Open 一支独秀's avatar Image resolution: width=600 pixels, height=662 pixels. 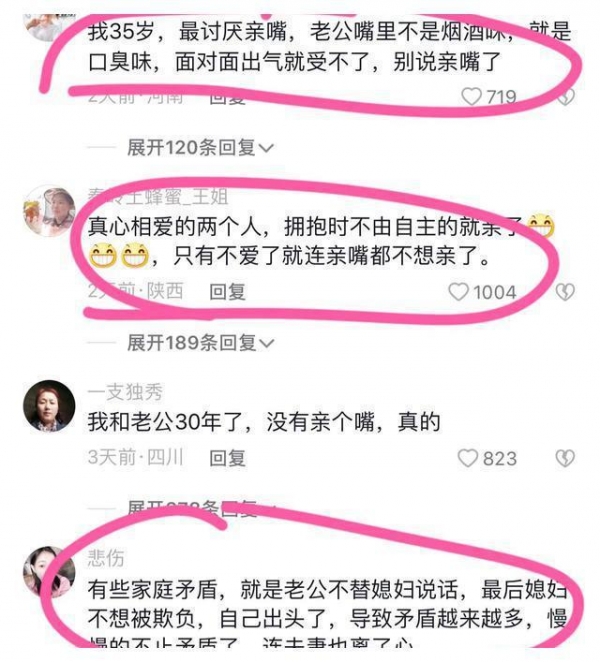coord(49,405)
